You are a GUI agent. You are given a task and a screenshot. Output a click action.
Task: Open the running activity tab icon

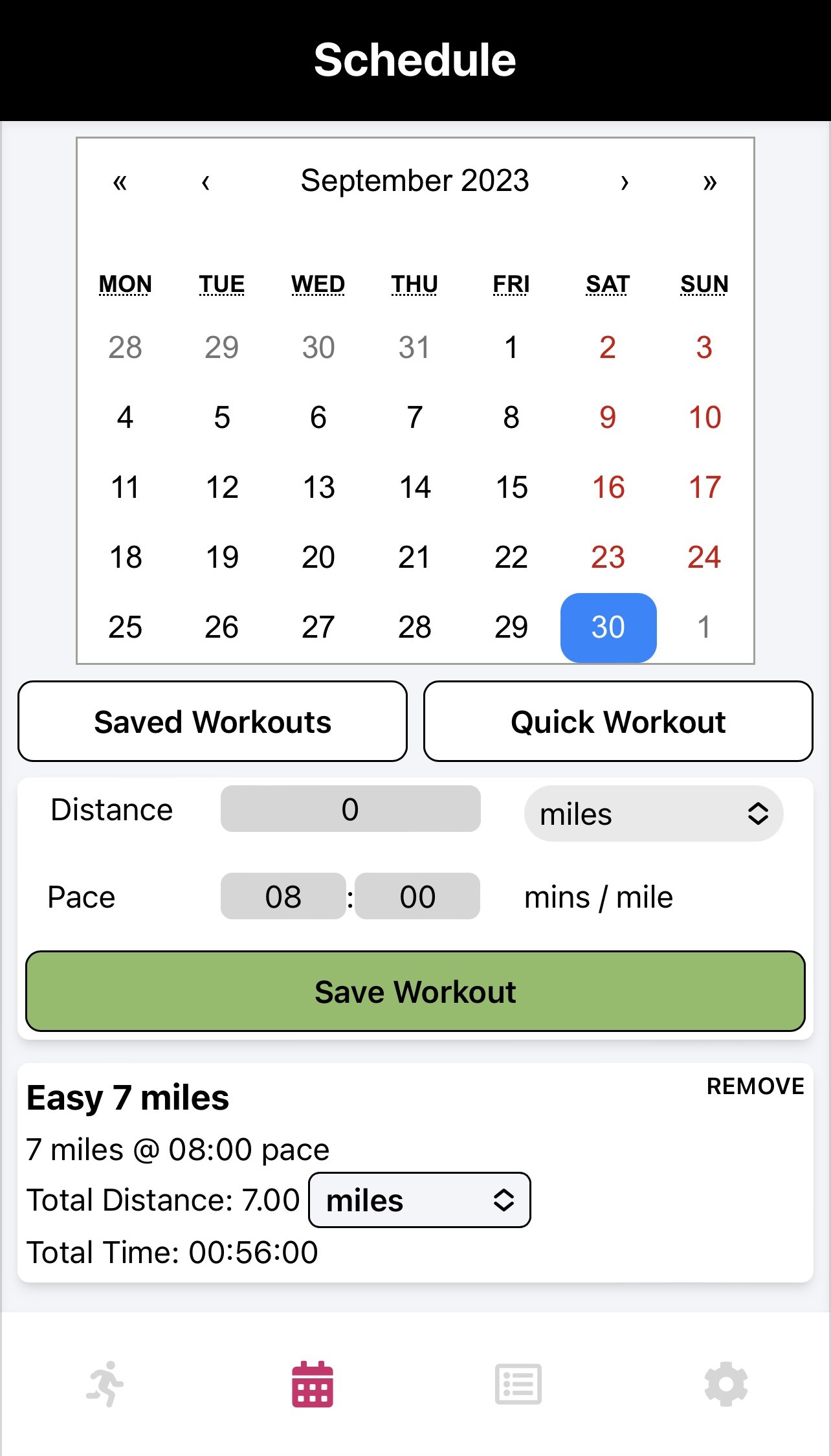[x=104, y=1383]
